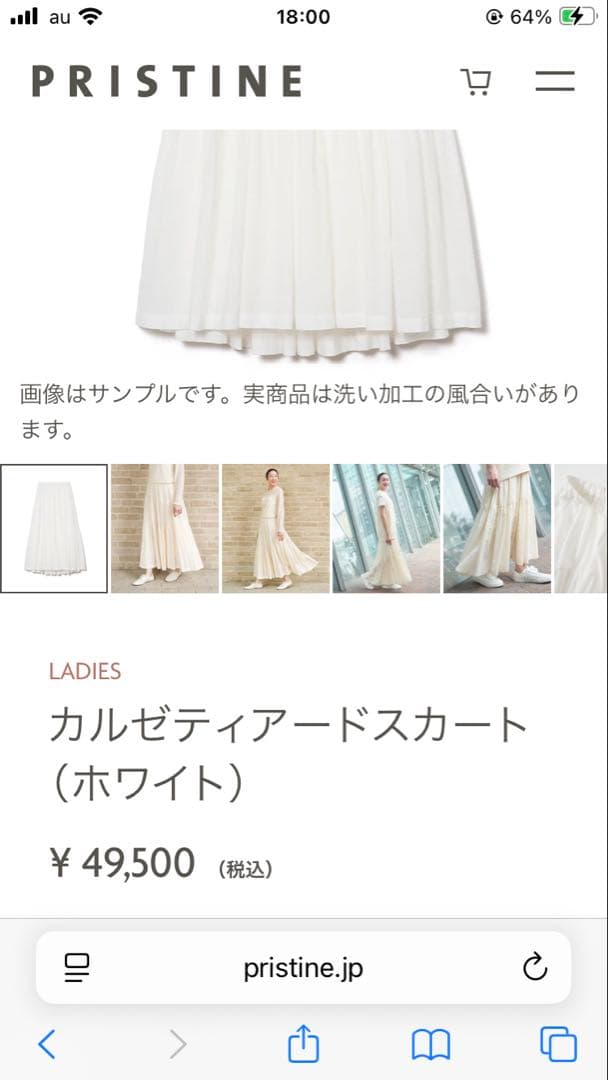The height and width of the screenshot is (1080, 608).
Task: Open the page settings menu in address bar
Action: pyautogui.click(x=77, y=967)
